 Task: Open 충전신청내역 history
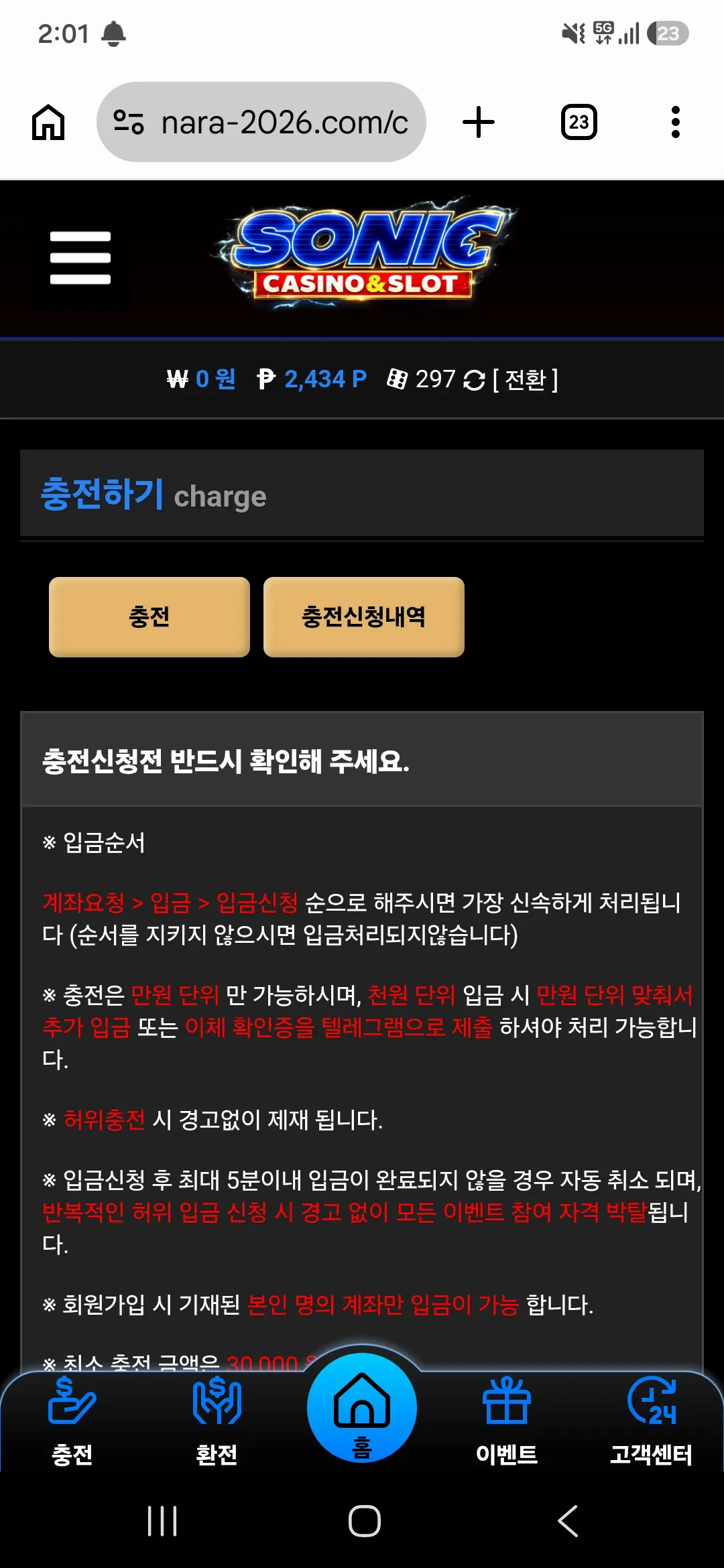point(364,617)
